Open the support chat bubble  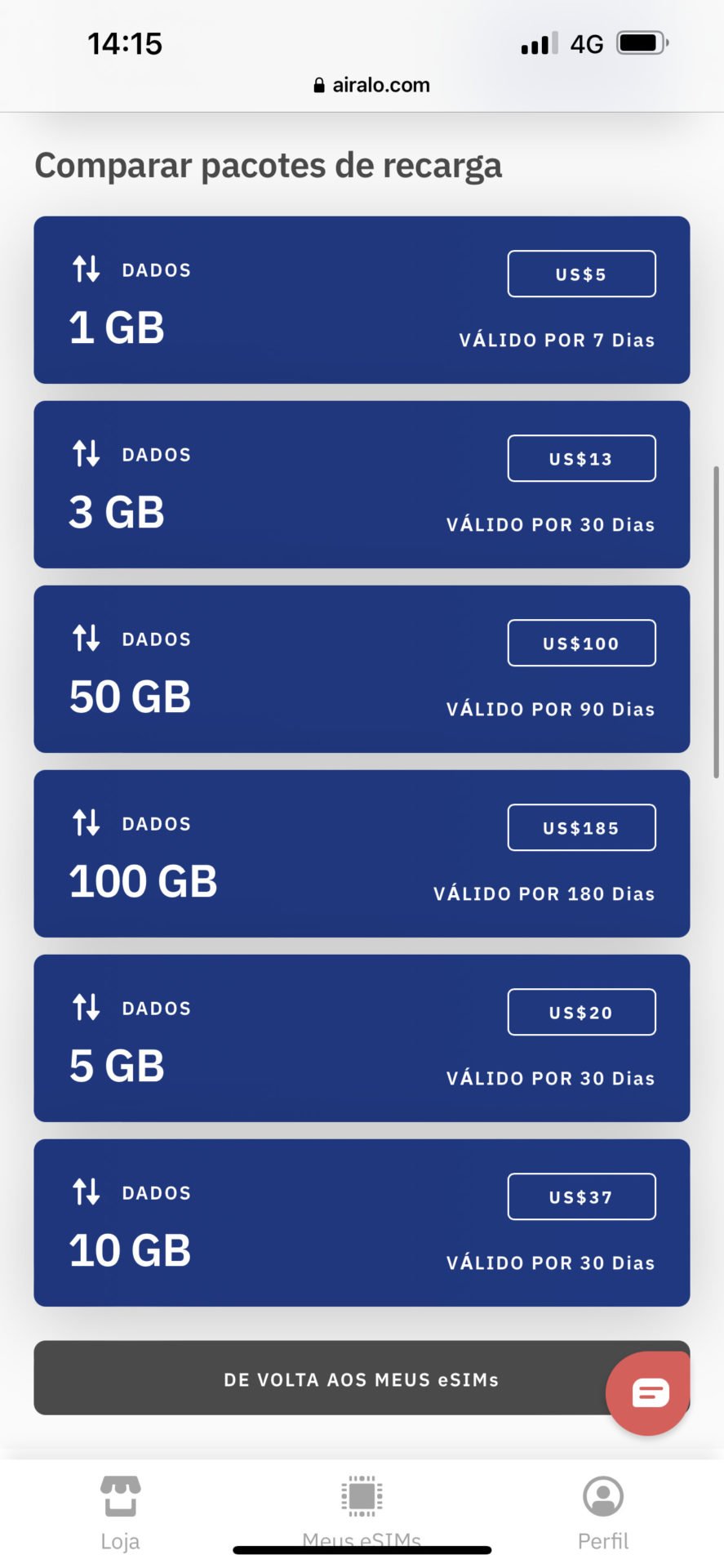pyautogui.click(x=649, y=1393)
